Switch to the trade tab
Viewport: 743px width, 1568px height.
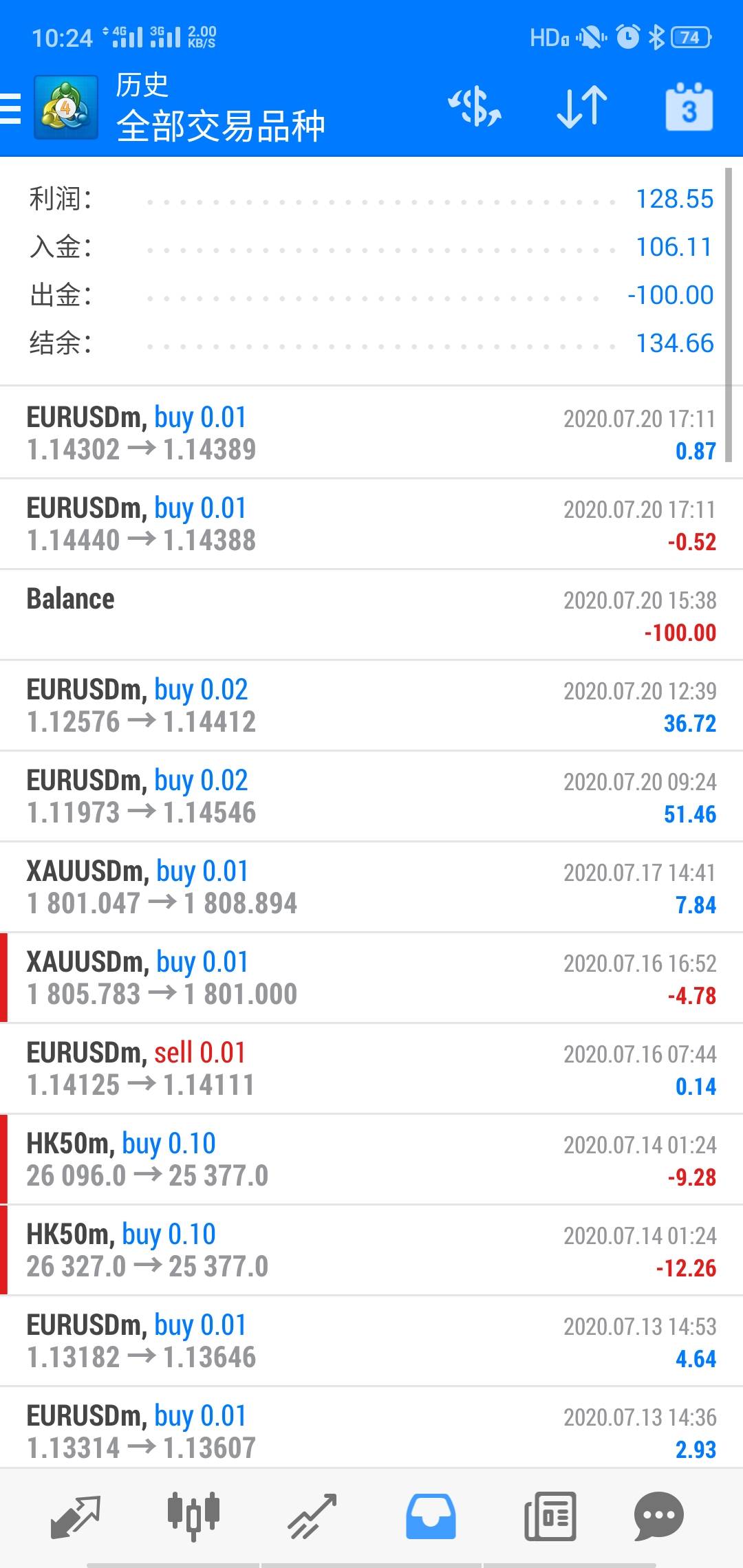312,1516
